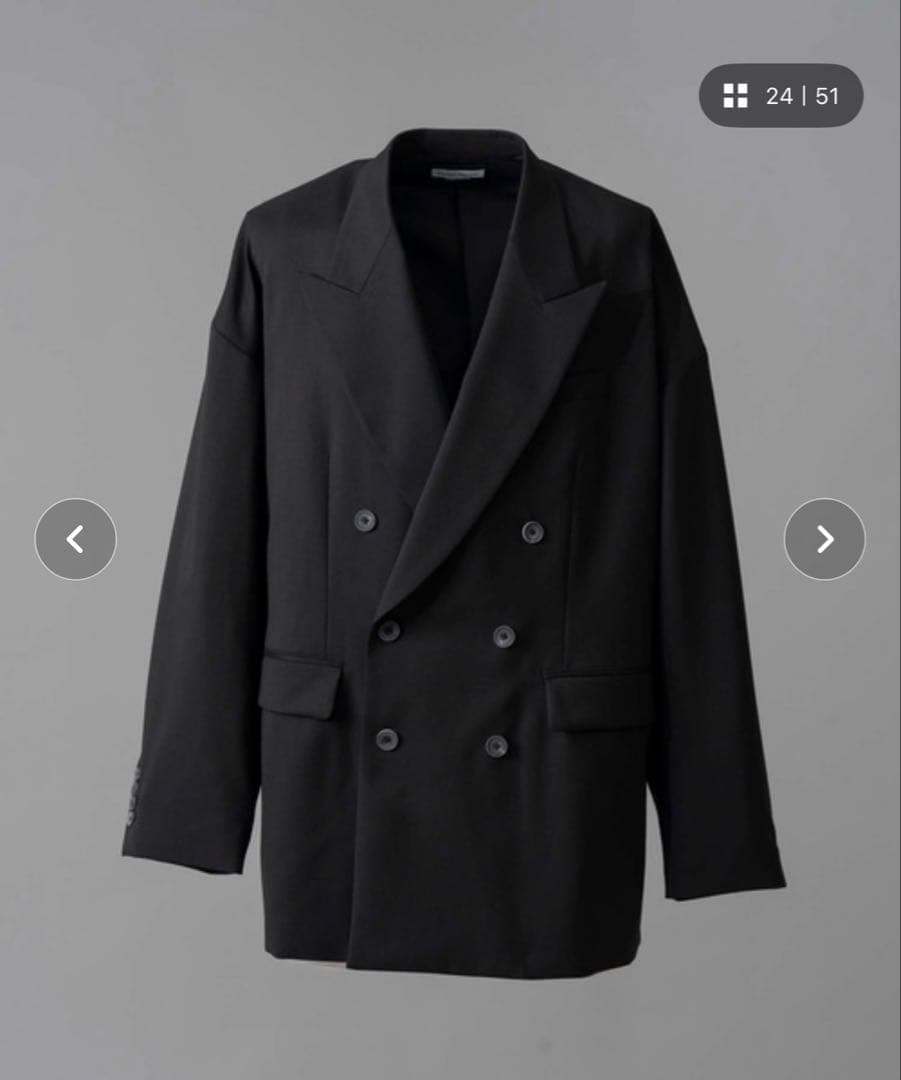Advance to the next image
The width and height of the screenshot is (901, 1080).
coord(824,539)
